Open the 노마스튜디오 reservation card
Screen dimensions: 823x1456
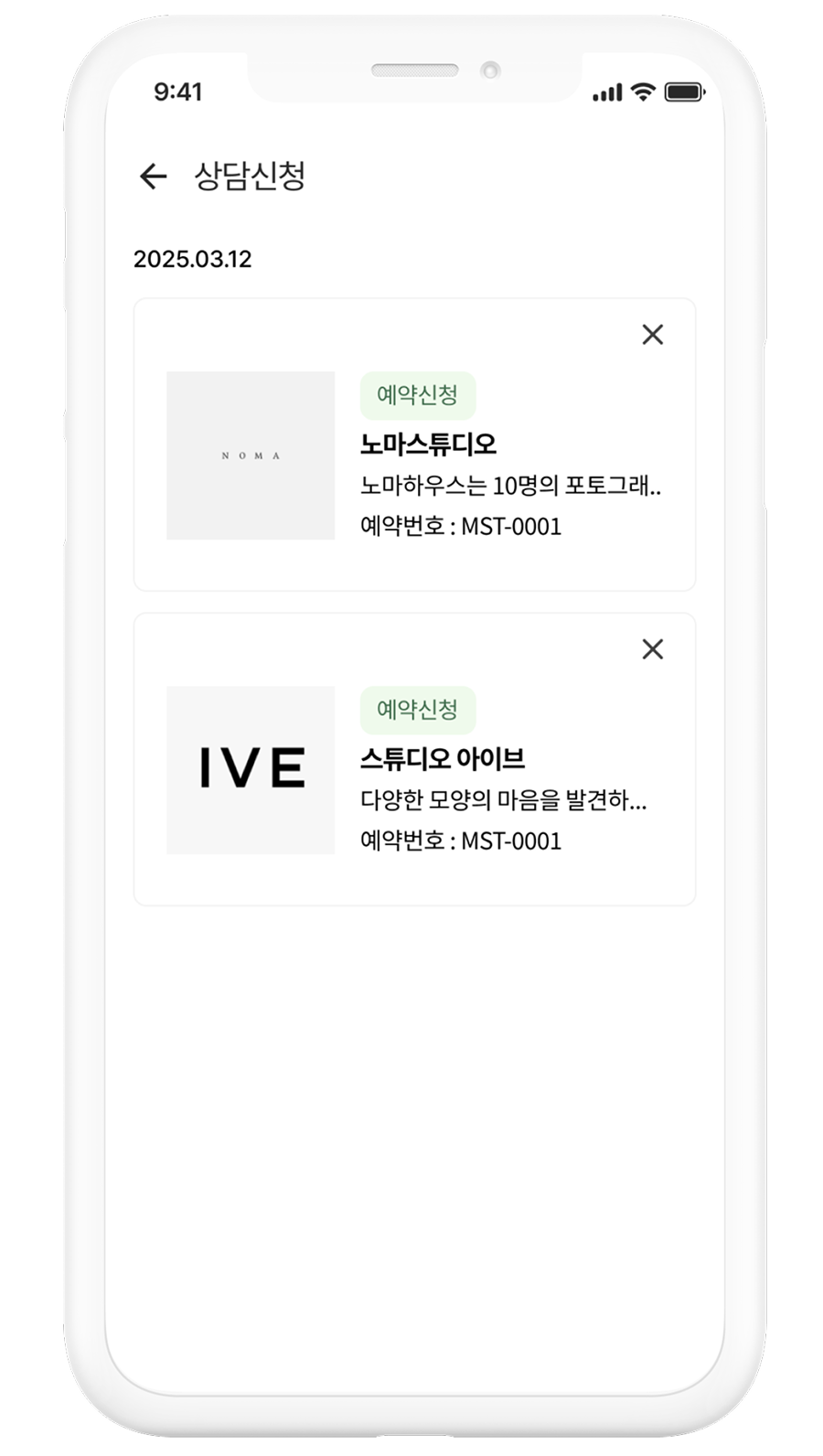(428, 445)
